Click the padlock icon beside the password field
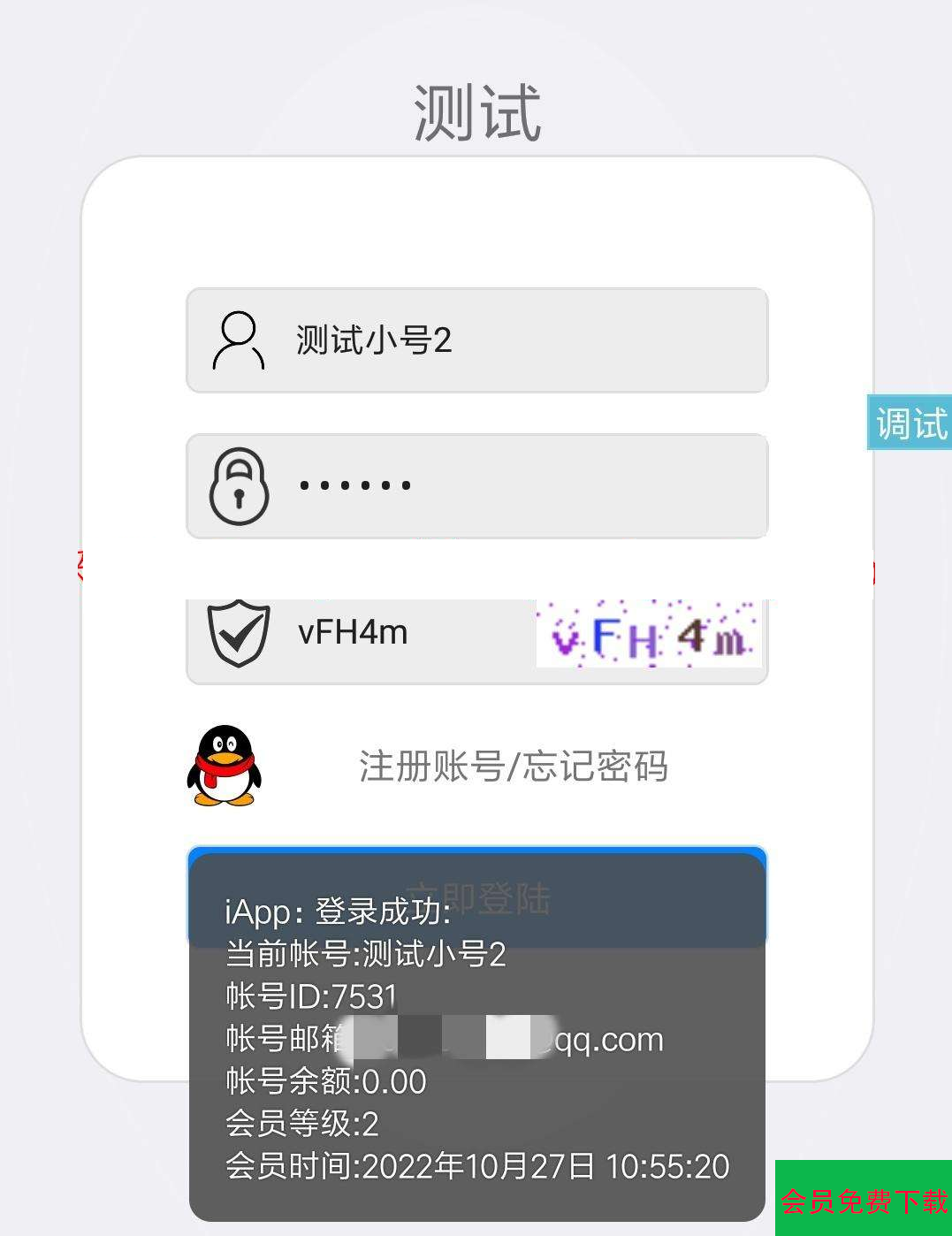Viewport: 952px width, 1236px height. point(238,485)
